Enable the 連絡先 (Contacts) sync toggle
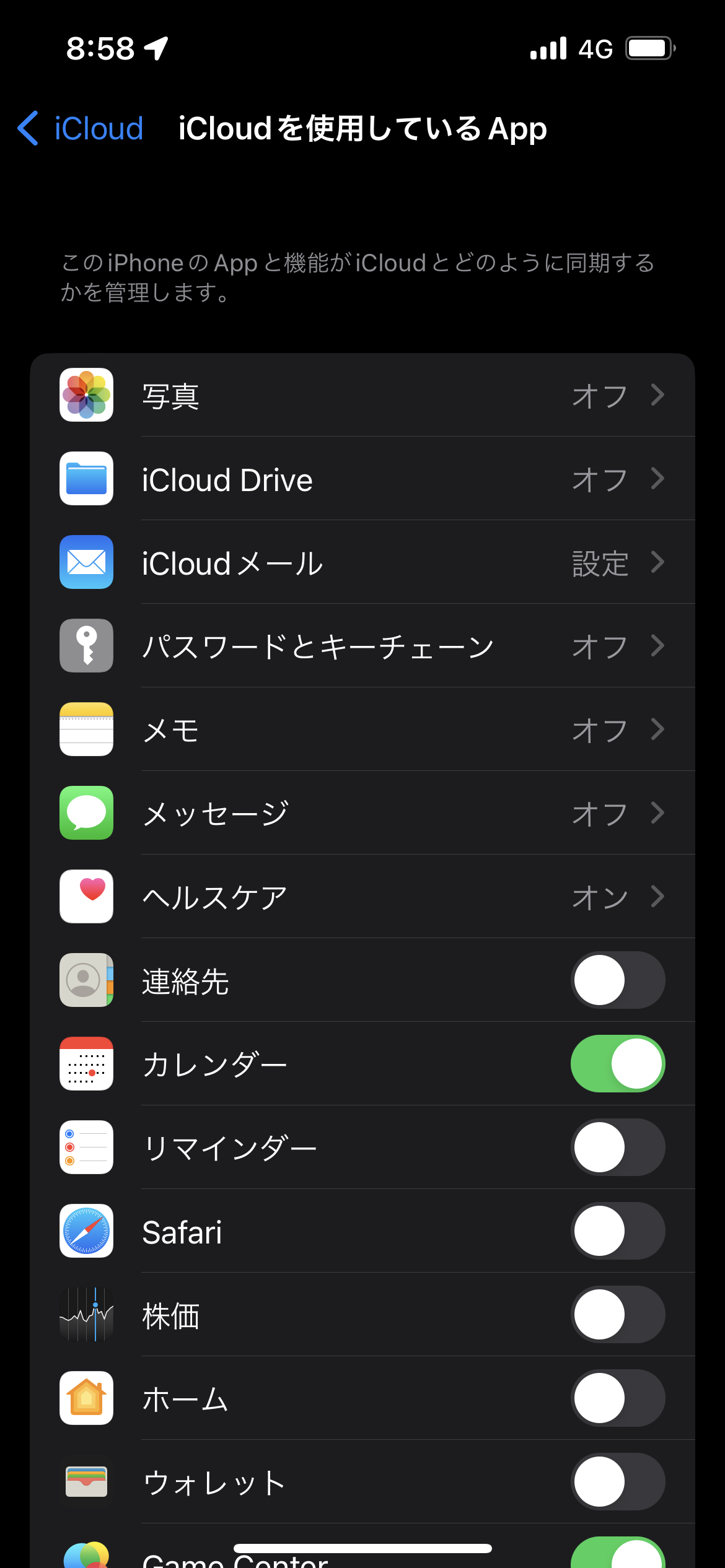Image resolution: width=725 pixels, height=1568 pixels. click(617, 980)
